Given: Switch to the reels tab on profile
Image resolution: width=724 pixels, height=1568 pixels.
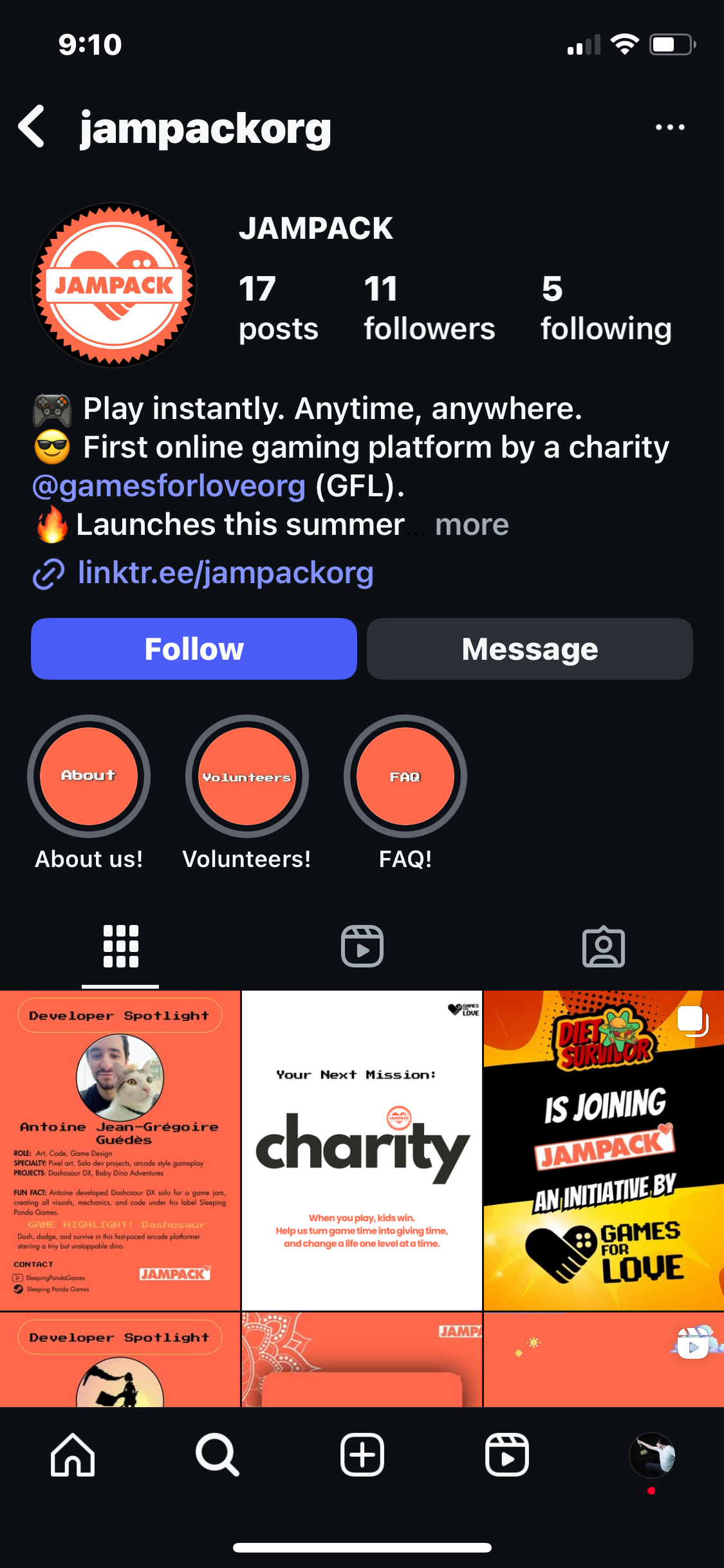Looking at the screenshot, I should (x=362, y=946).
